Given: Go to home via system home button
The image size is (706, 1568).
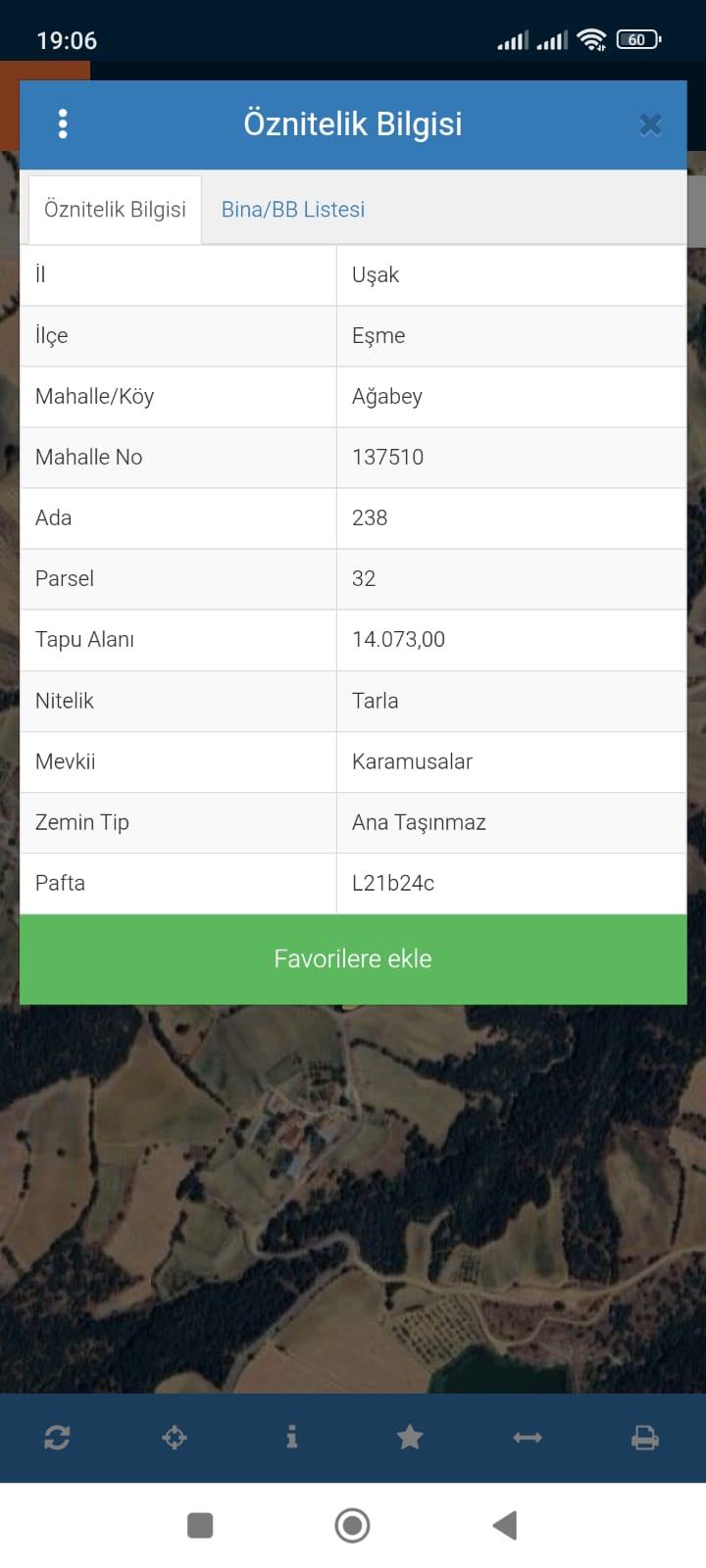Looking at the screenshot, I should pyautogui.click(x=352, y=1525).
